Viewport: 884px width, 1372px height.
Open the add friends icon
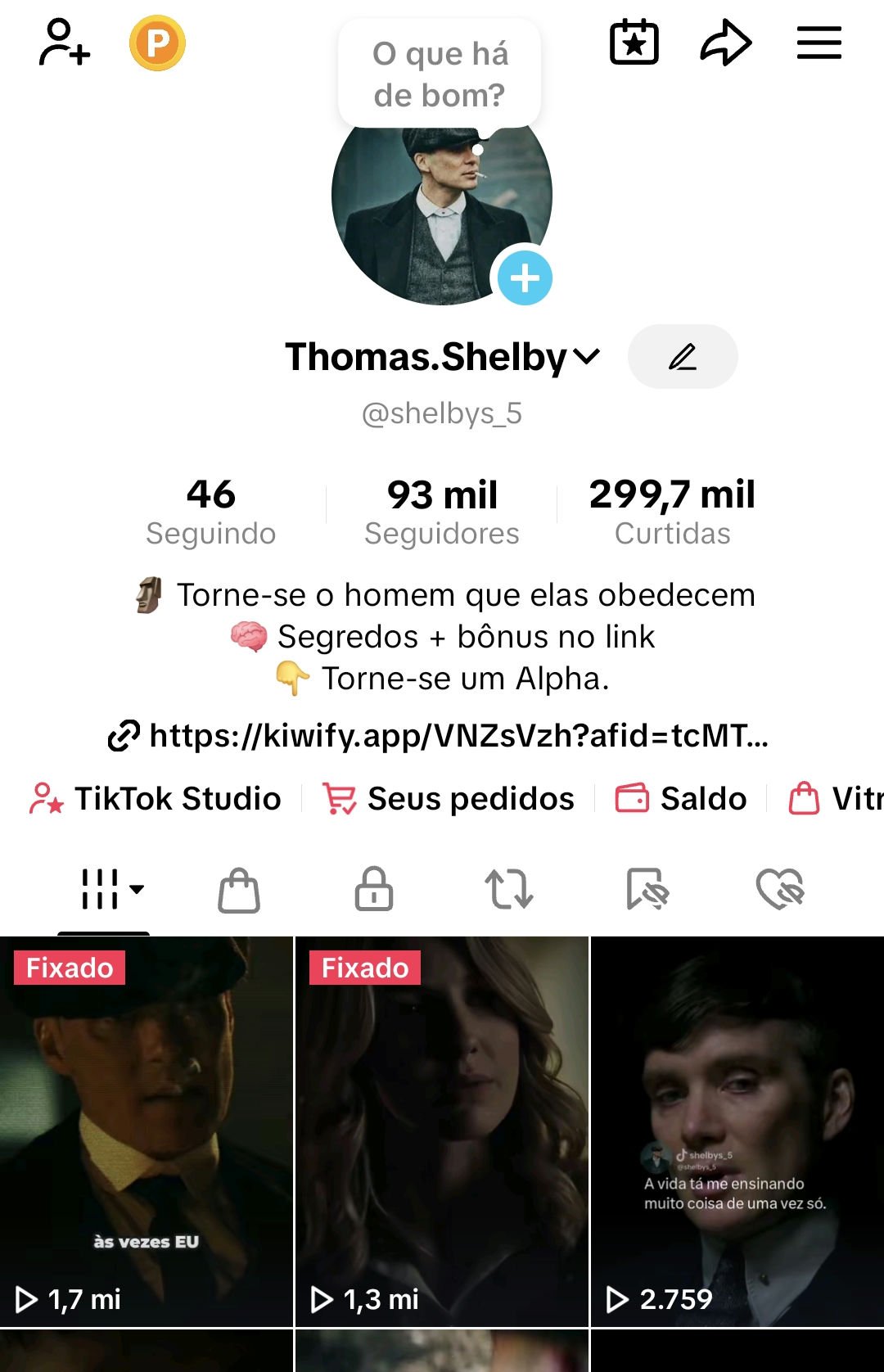point(65,43)
